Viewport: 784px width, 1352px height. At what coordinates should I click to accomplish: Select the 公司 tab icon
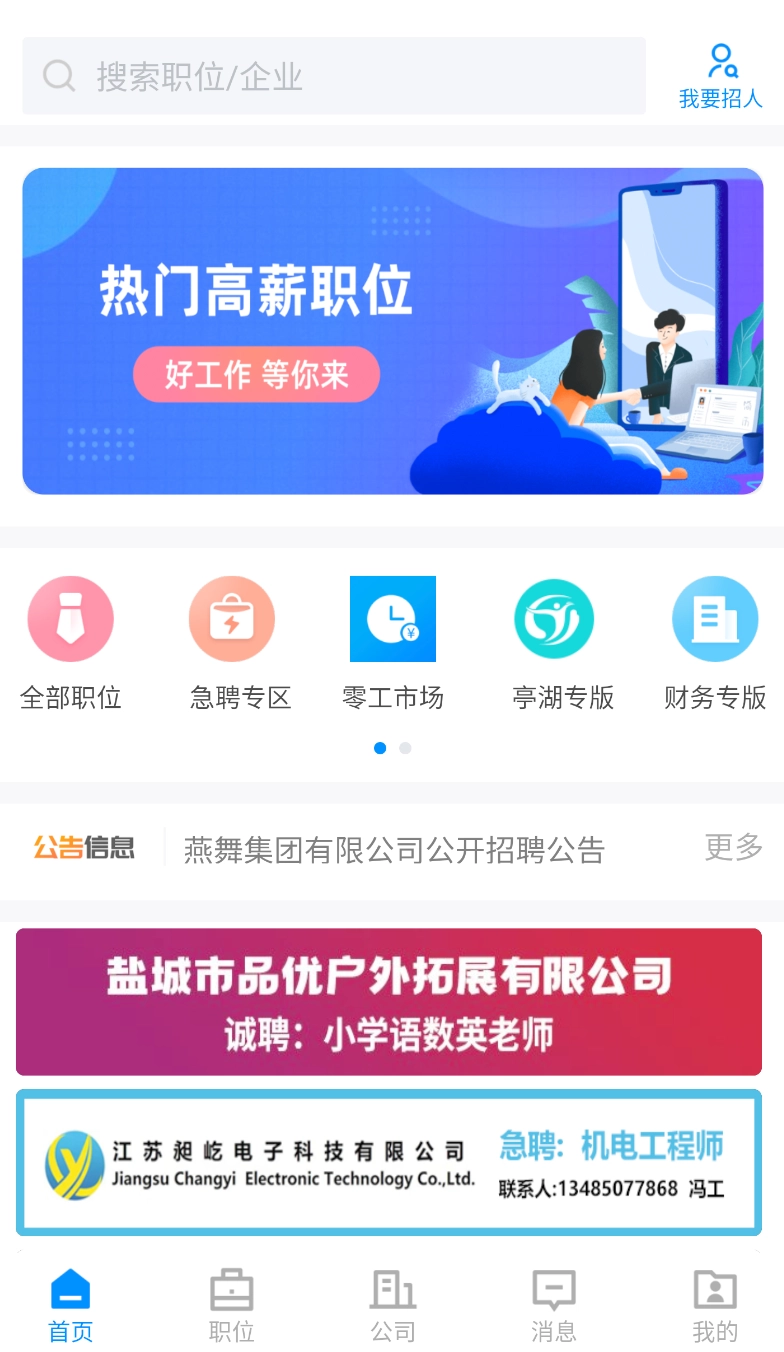coord(392,1290)
